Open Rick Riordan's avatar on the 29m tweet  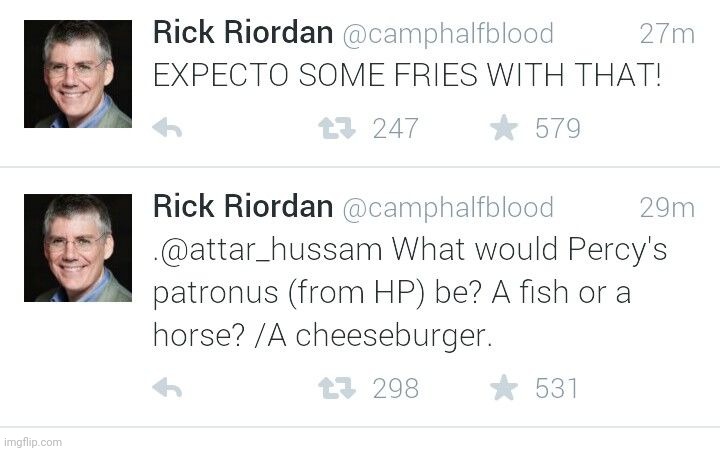click(x=78, y=248)
